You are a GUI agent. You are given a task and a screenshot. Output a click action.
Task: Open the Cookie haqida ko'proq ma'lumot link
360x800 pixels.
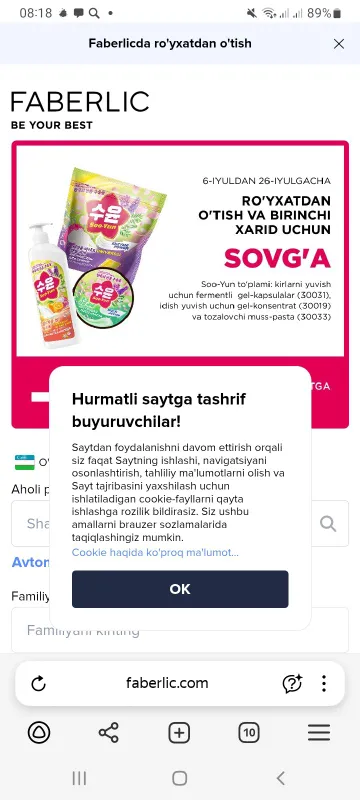coord(155,553)
